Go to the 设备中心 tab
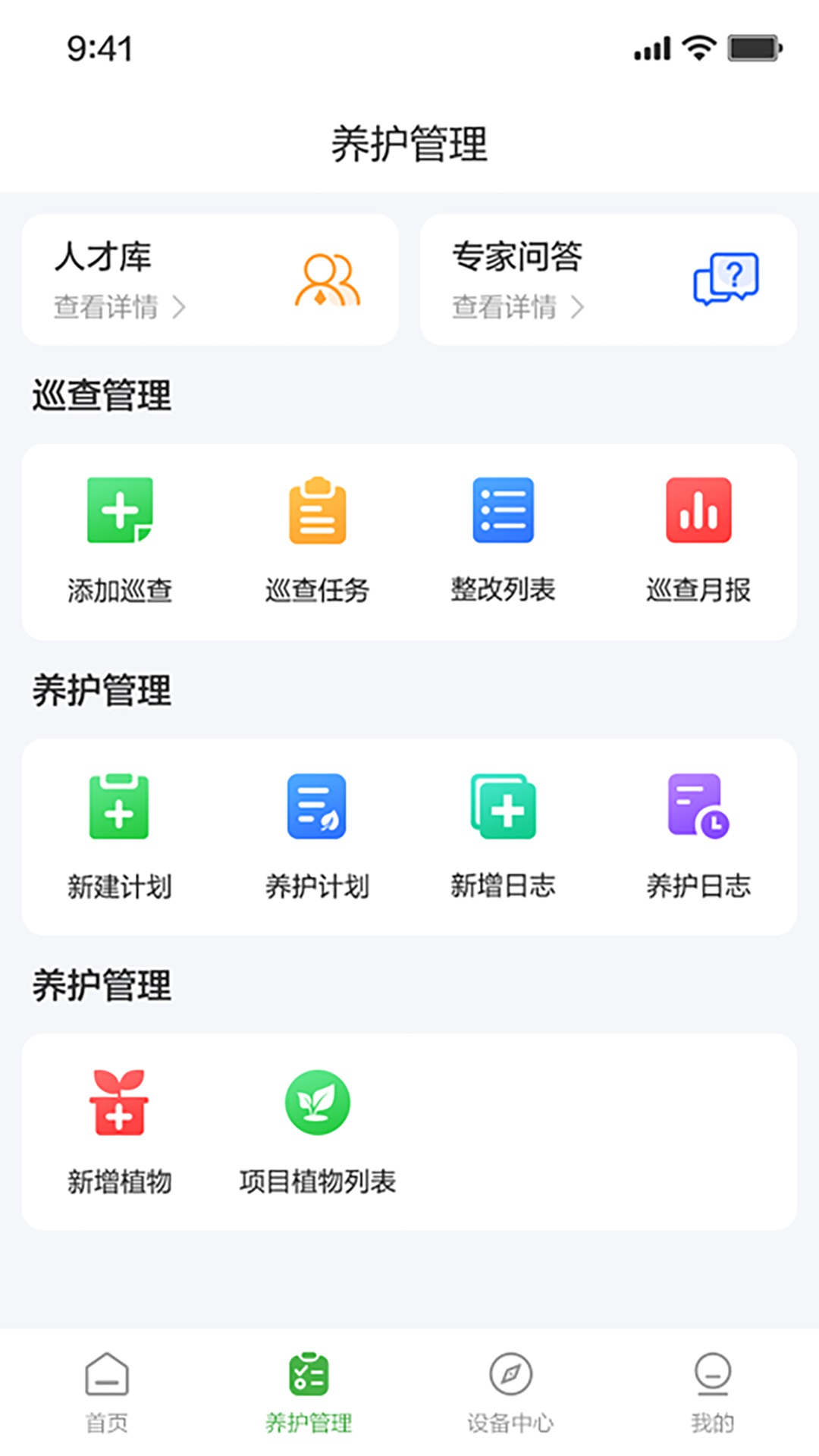 coord(510,1392)
